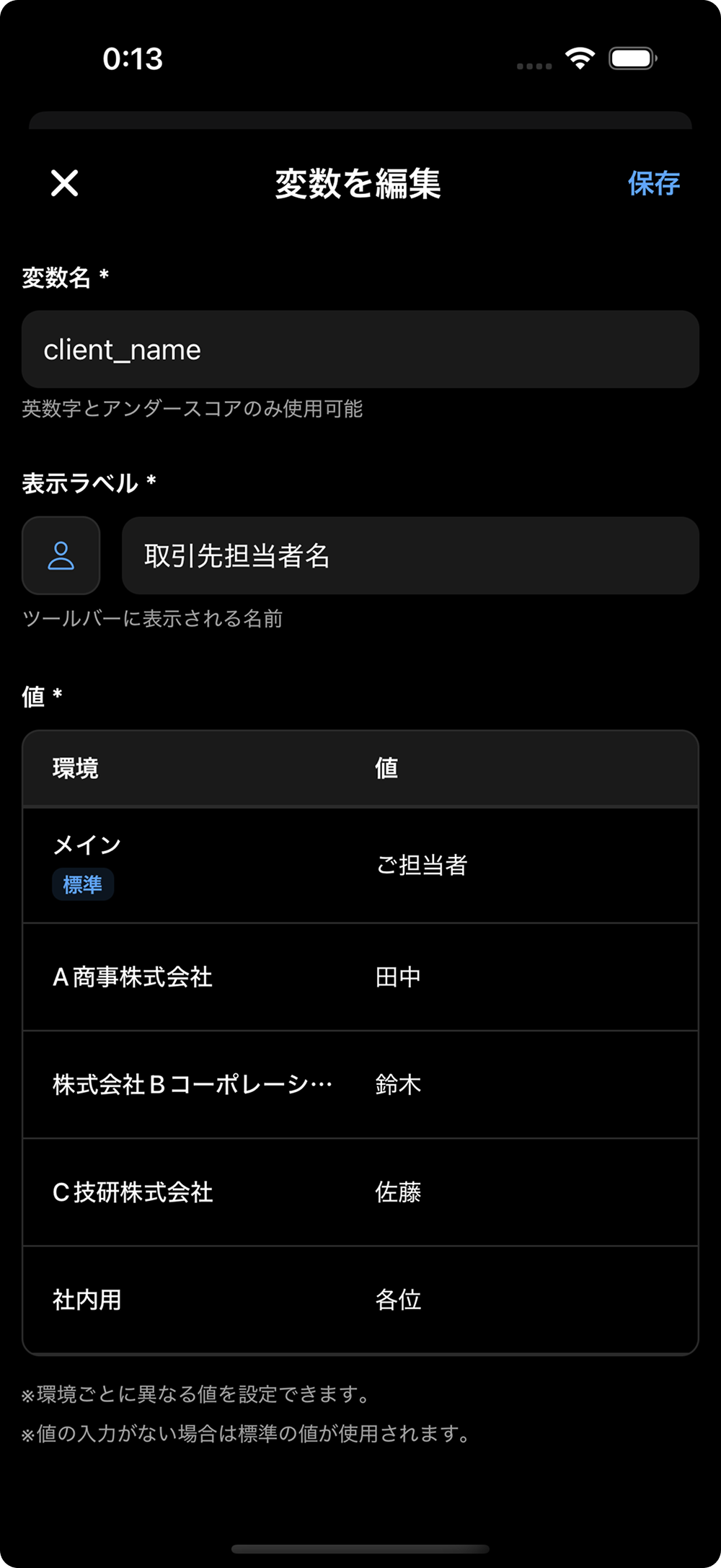Edit the 取引先担当者名 display label field
The image size is (721, 1568).
click(410, 557)
